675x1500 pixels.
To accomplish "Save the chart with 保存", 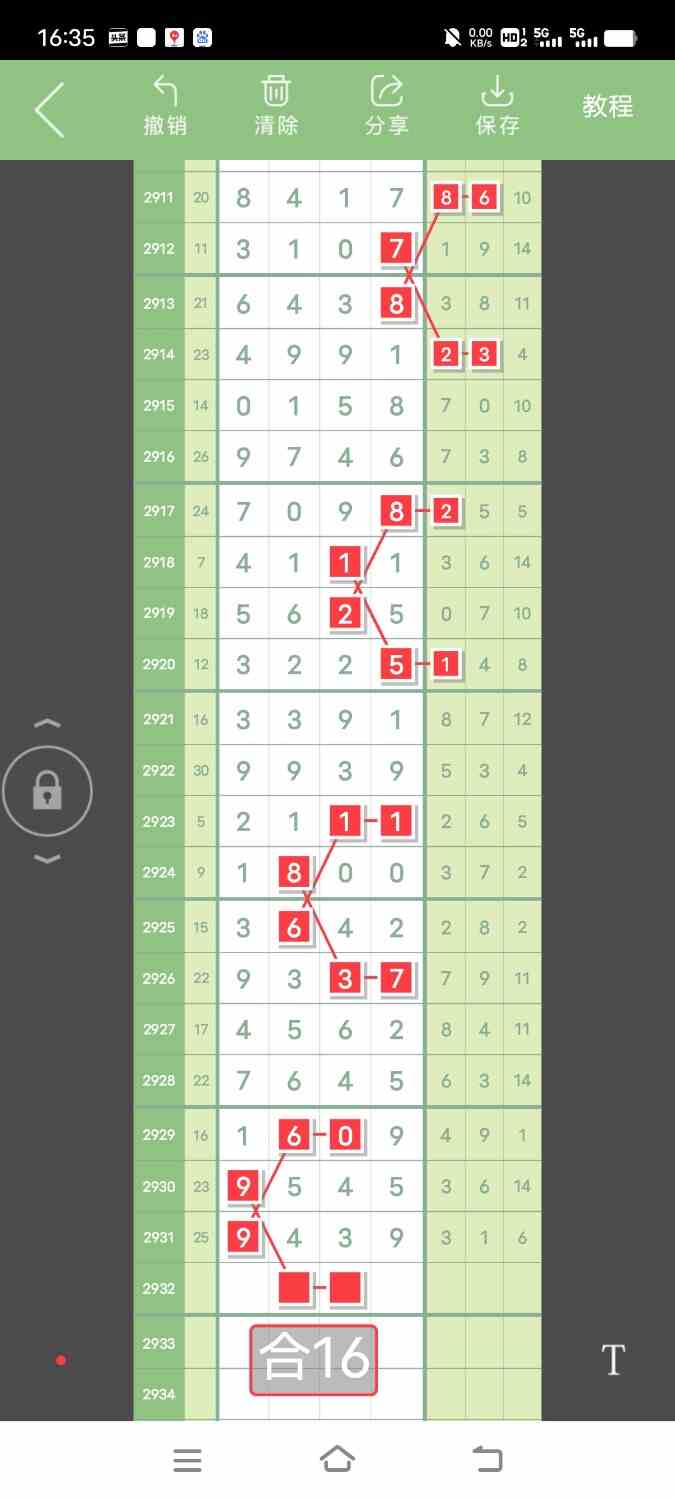I will click(x=497, y=106).
